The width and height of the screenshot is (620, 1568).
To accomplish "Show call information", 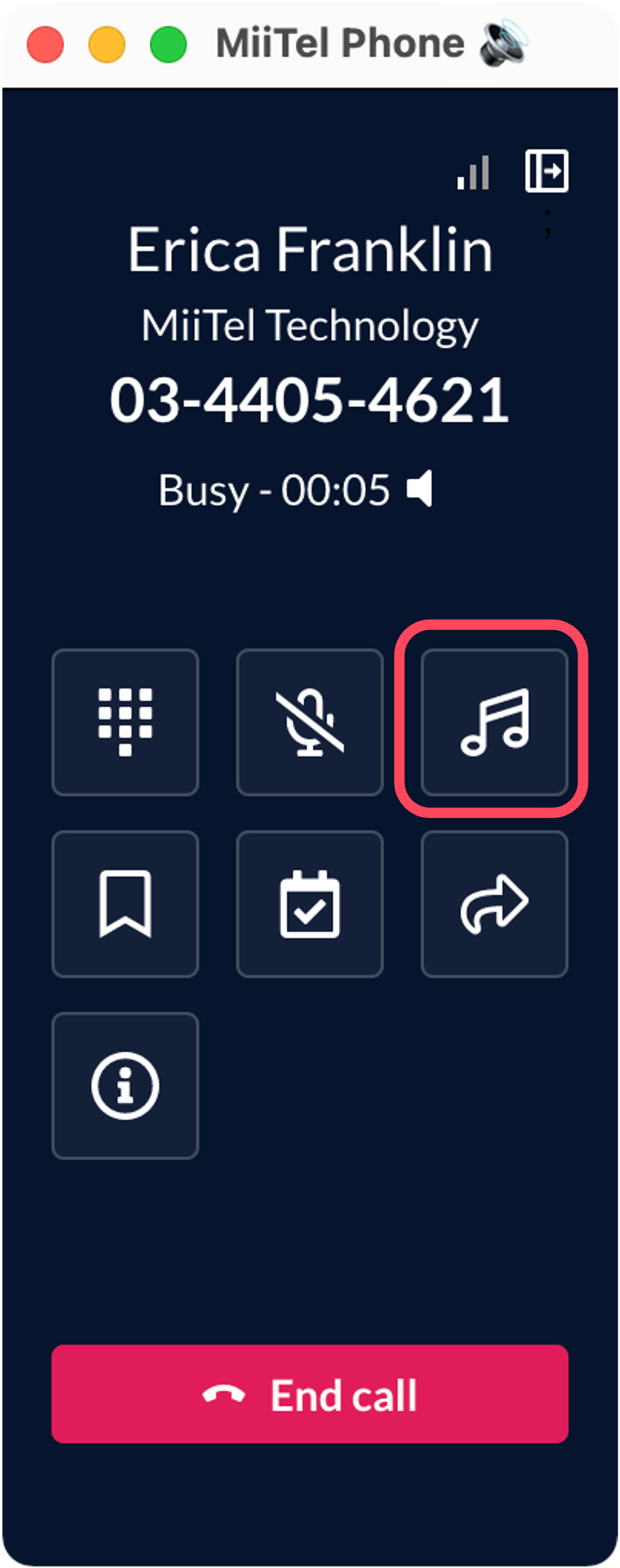I will tap(125, 1085).
